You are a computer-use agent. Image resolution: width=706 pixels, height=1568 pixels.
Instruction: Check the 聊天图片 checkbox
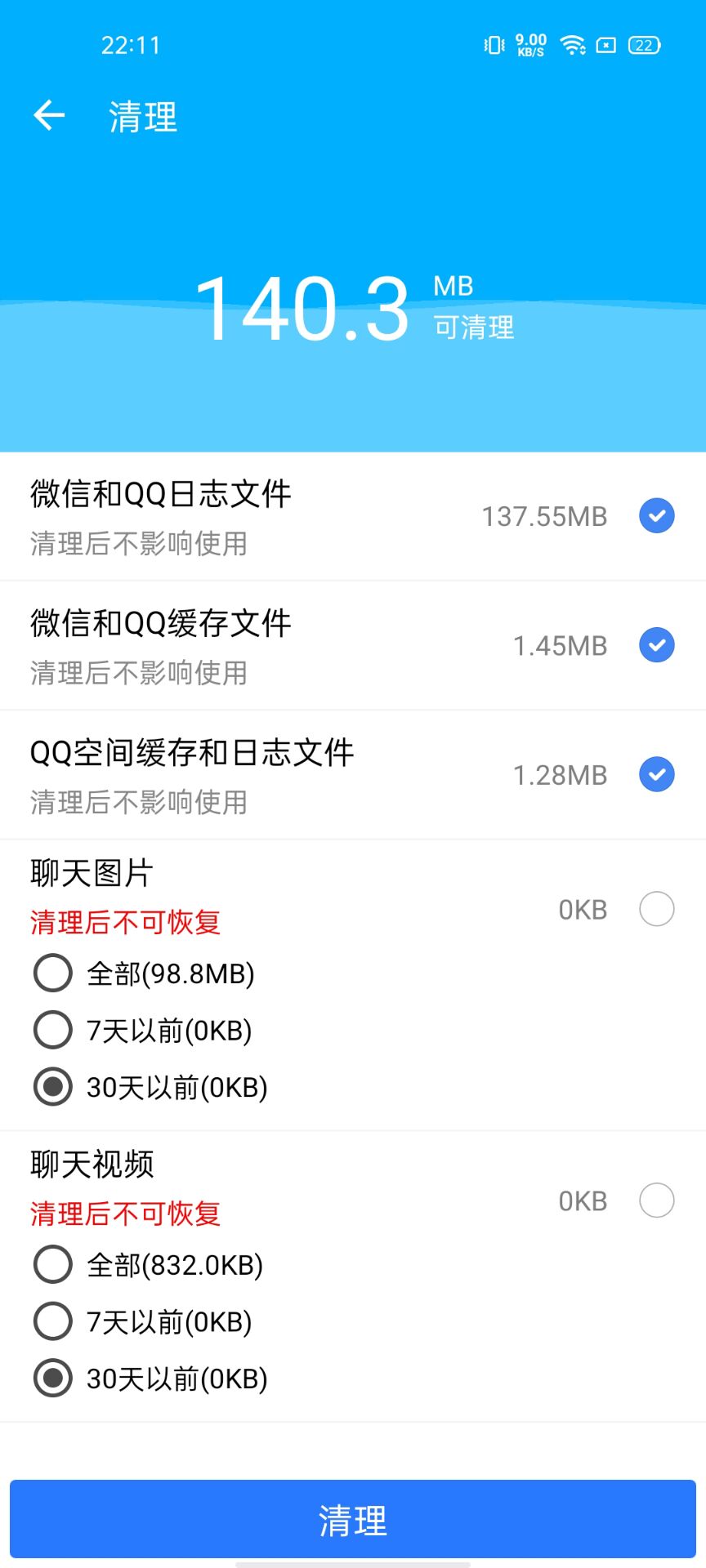656,909
